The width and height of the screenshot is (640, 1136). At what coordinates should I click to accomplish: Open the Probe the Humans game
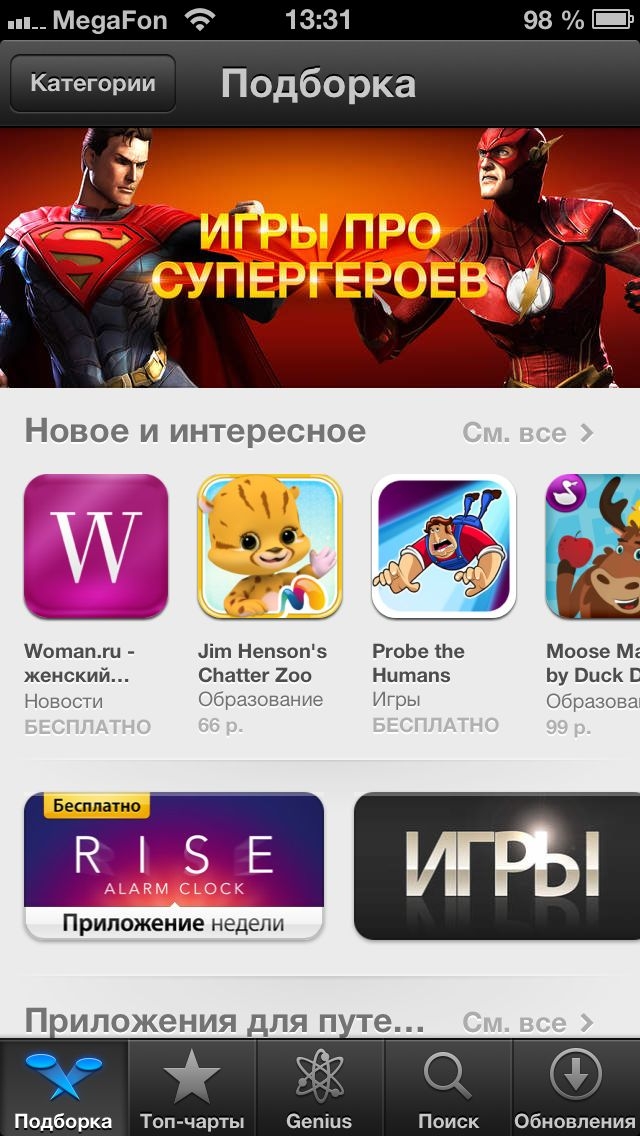click(x=444, y=546)
